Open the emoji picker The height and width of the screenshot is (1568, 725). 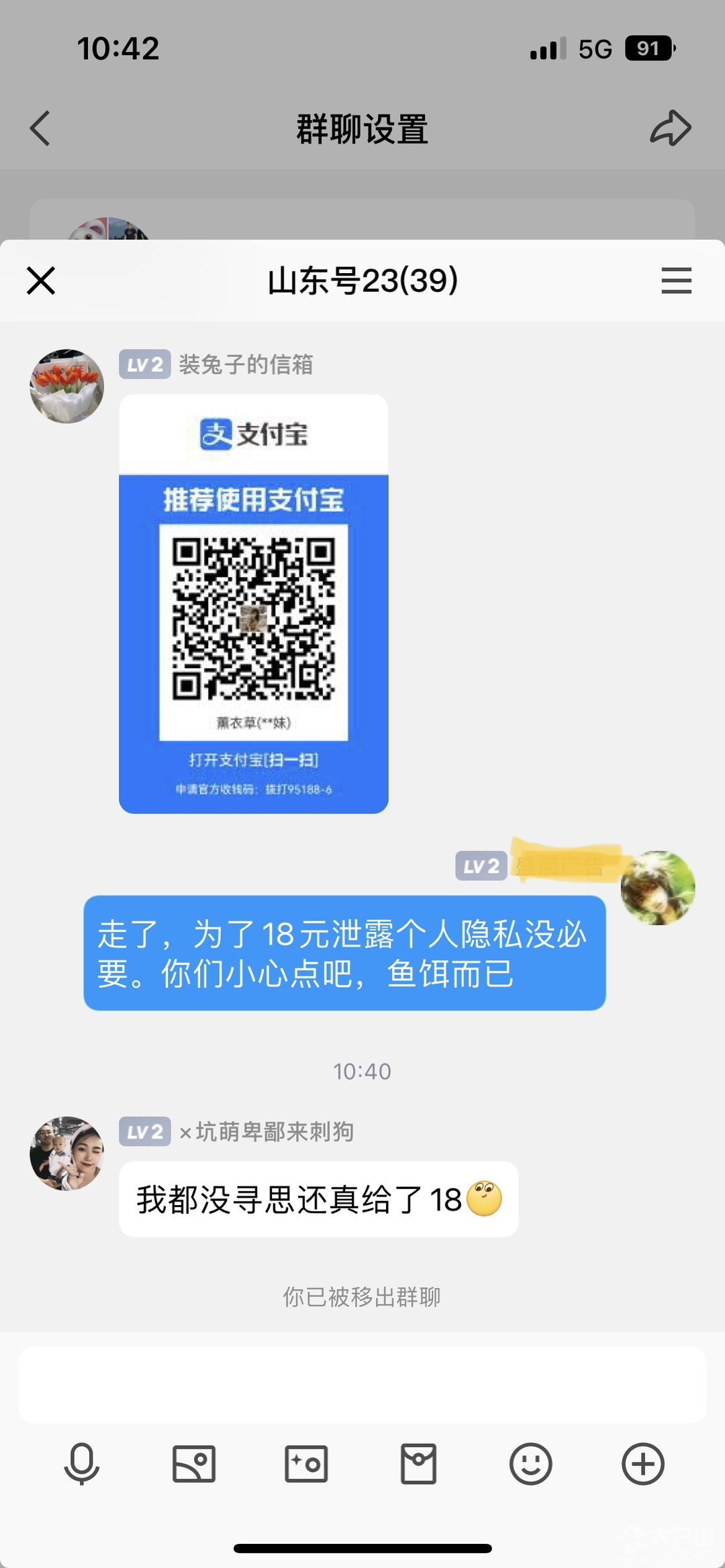(530, 1463)
